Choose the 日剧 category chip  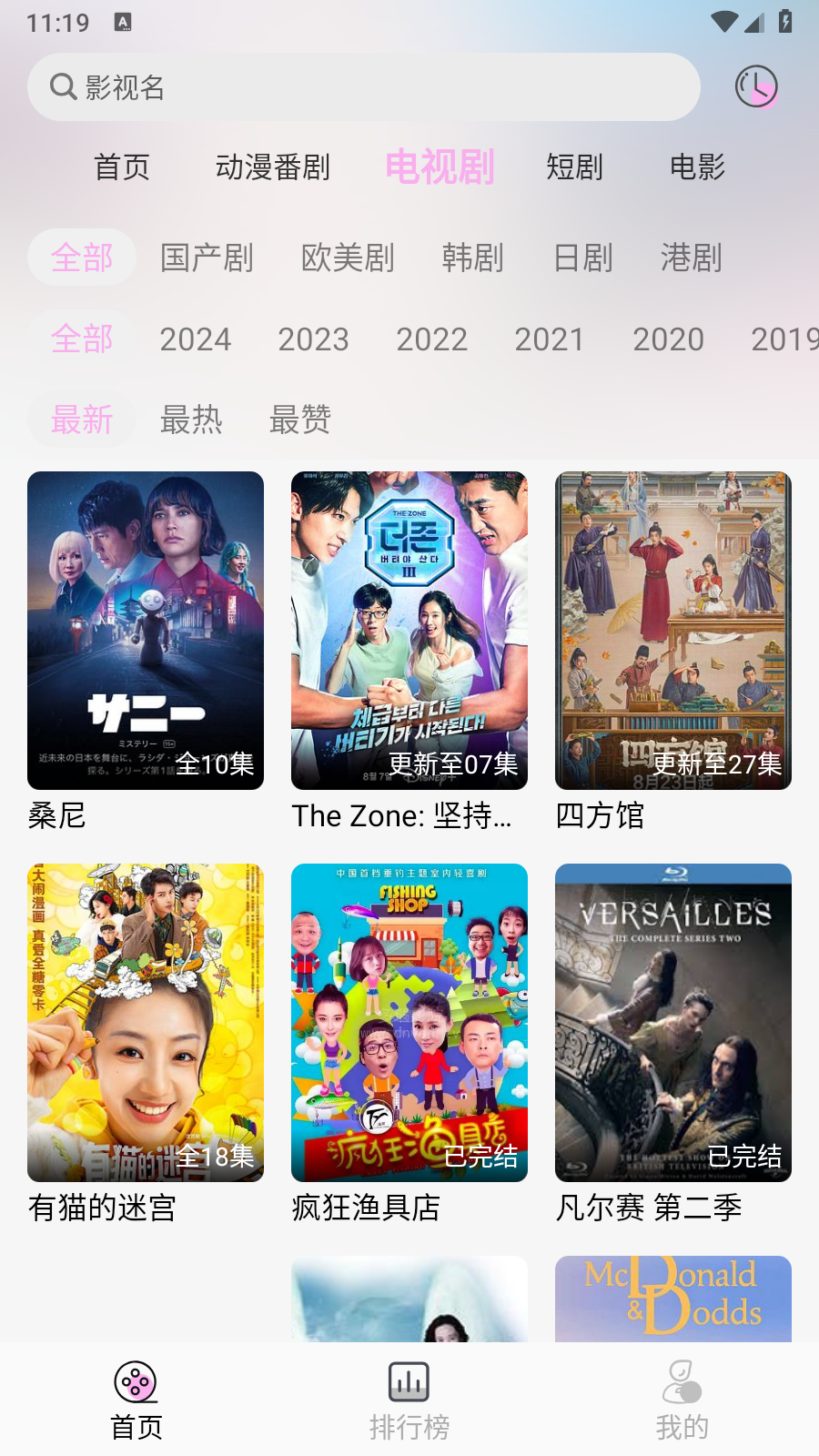pyautogui.click(x=582, y=258)
